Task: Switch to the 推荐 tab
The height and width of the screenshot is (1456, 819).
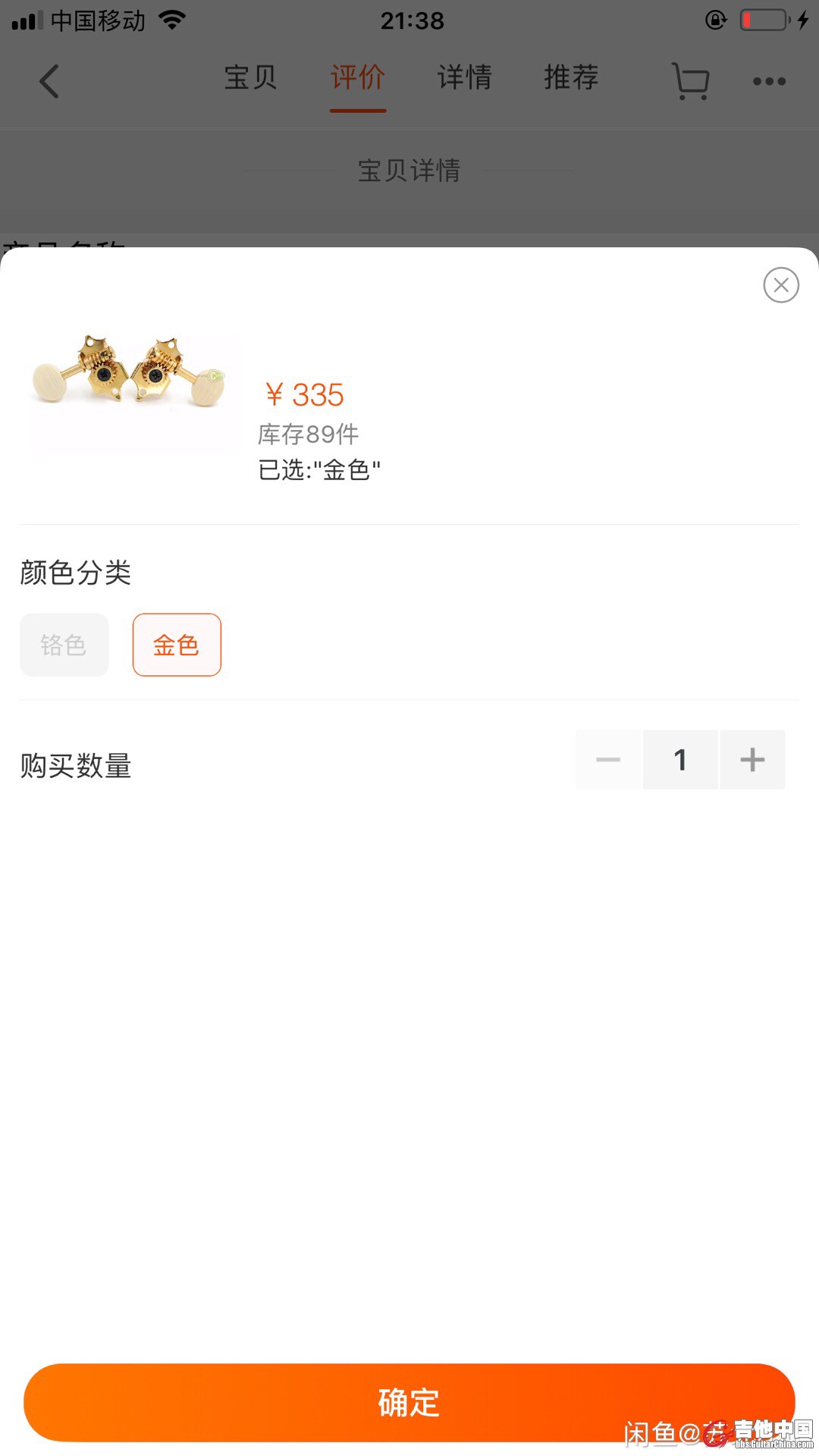Action: [571, 78]
